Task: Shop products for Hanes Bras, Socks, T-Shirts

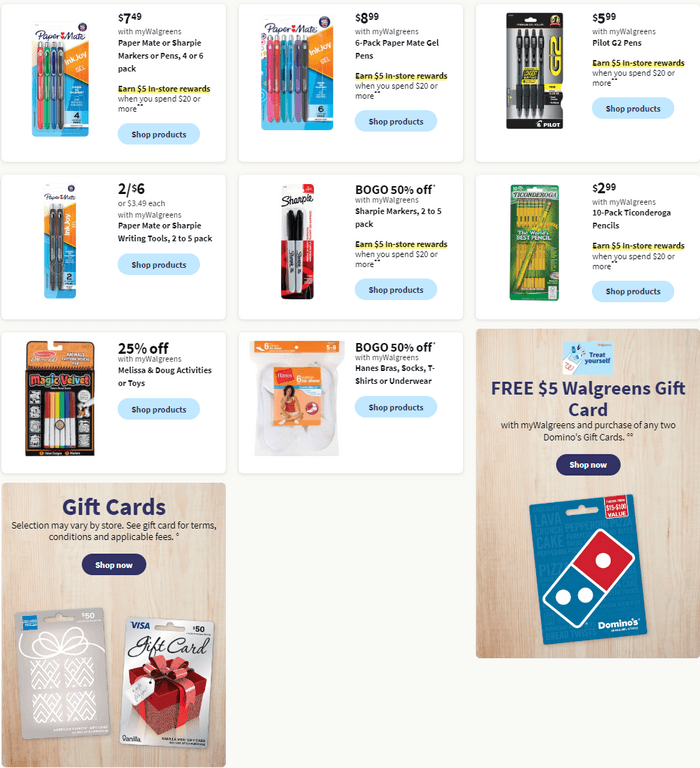Action: pyautogui.click(x=395, y=407)
